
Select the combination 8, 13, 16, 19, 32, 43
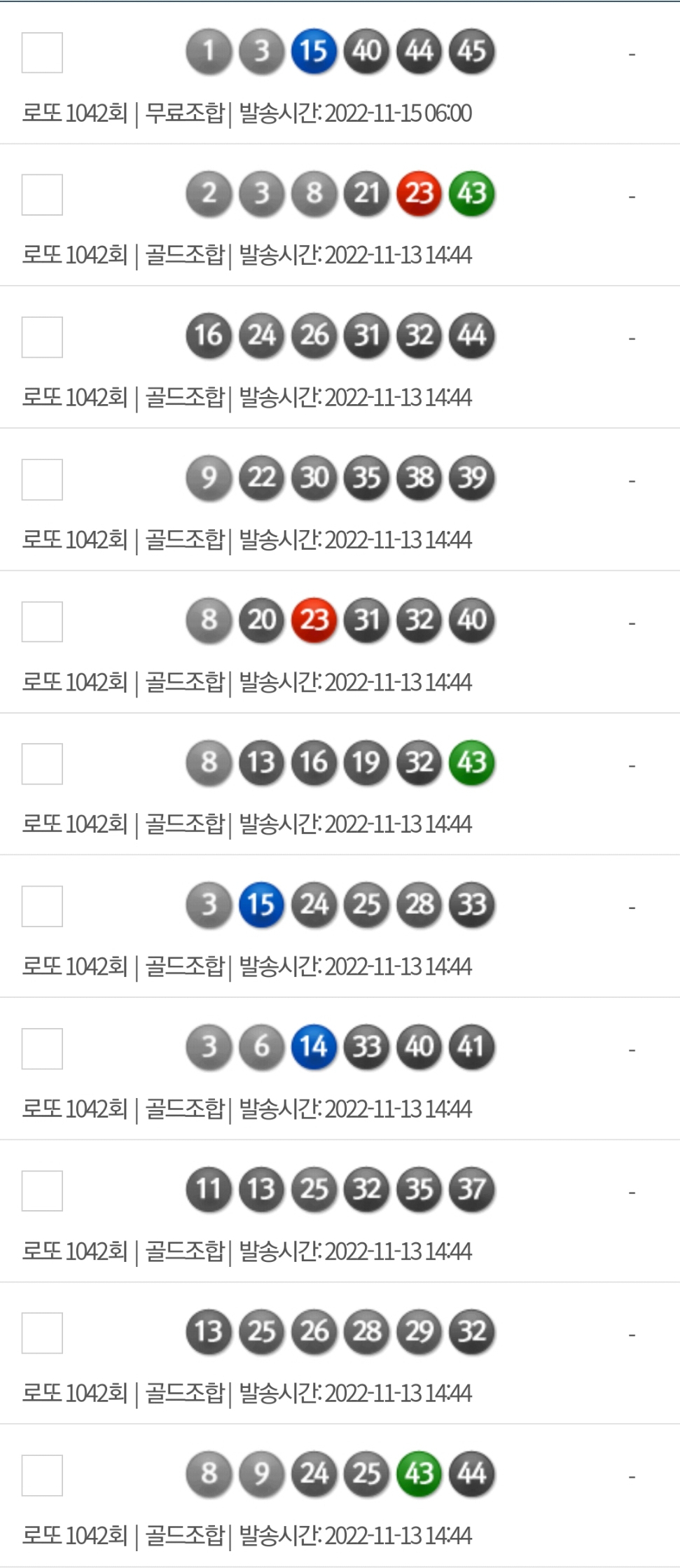[x=42, y=764]
